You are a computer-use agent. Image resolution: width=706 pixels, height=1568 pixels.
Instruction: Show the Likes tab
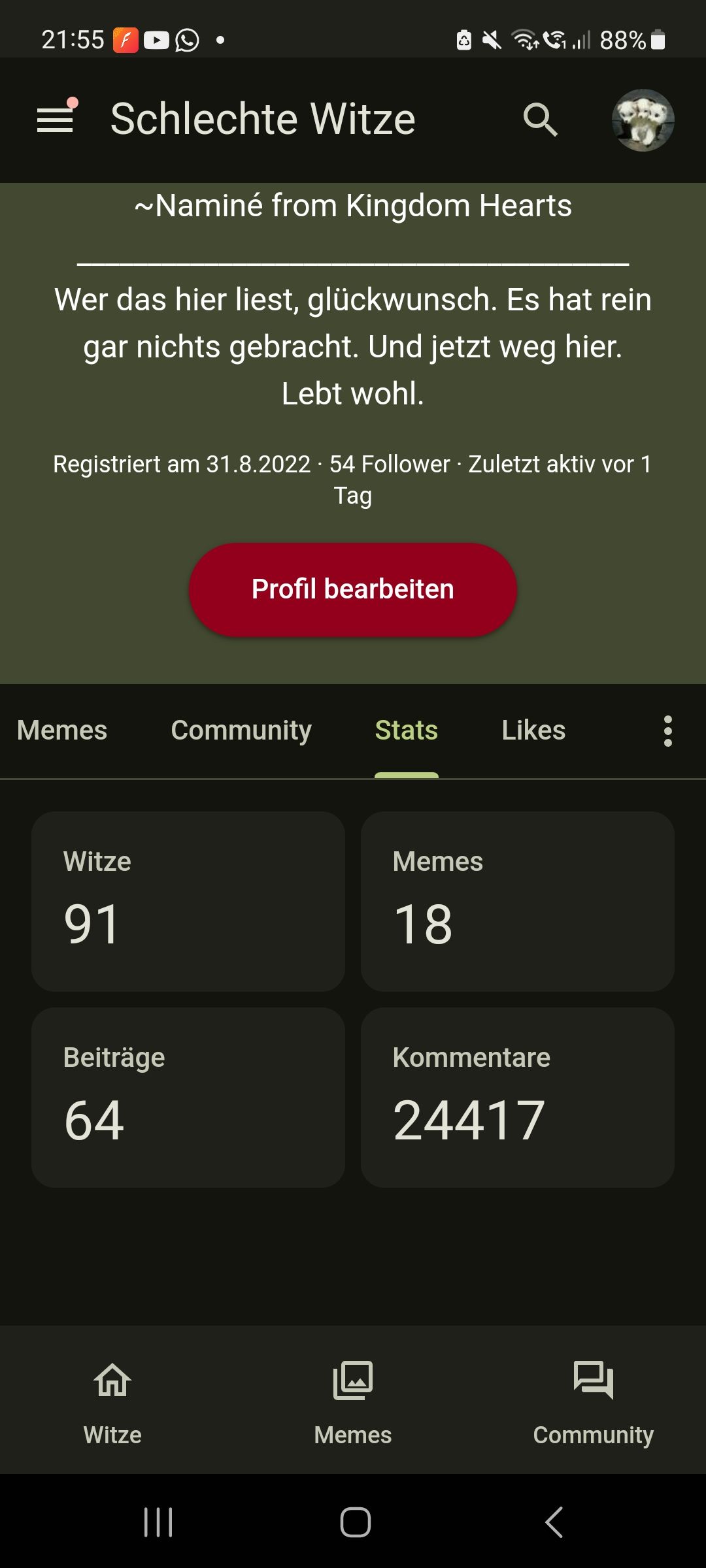tap(533, 730)
